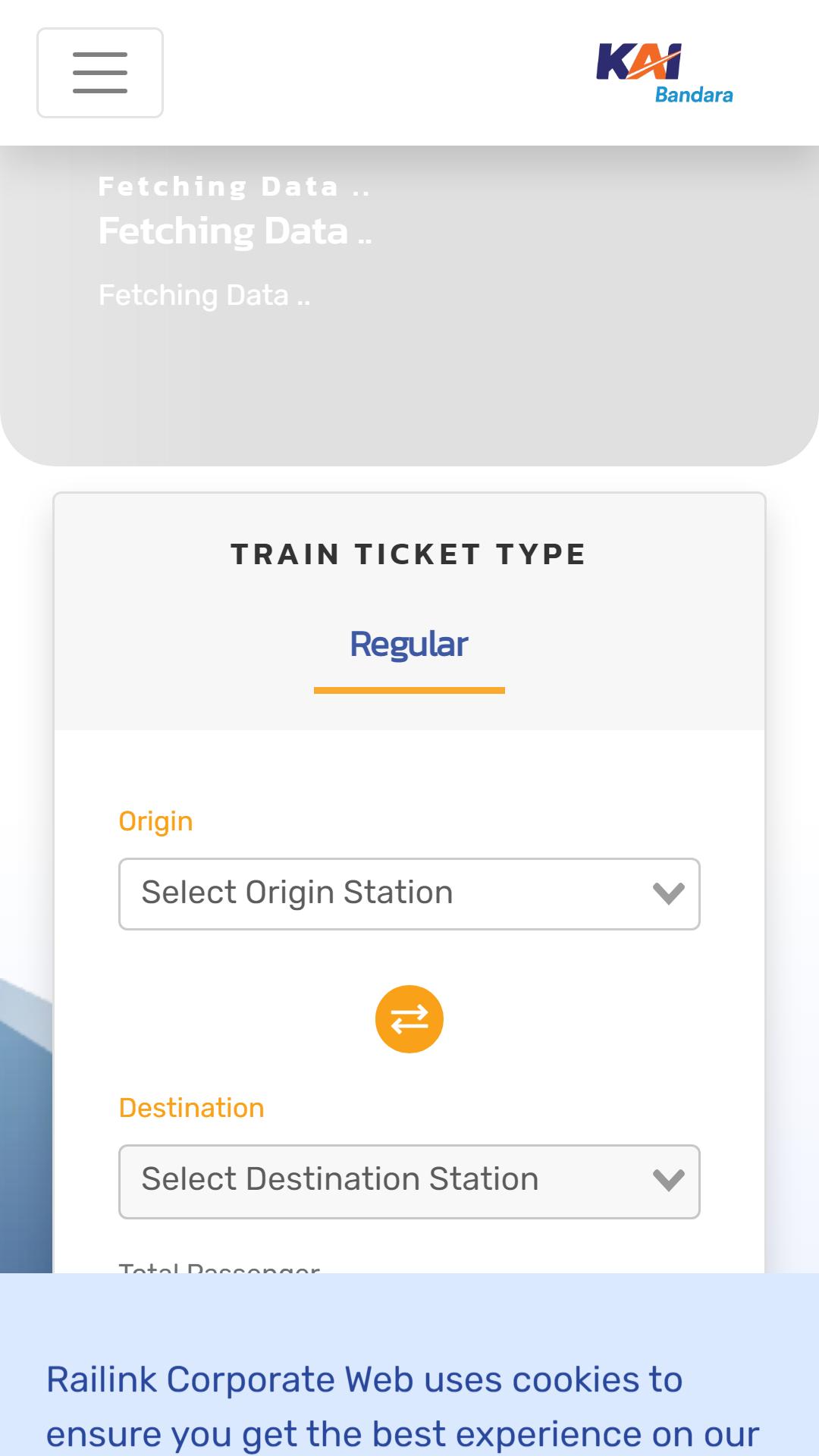This screenshot has height=1456, width=819.
Task: Open the KAI Bandara home logo
Action: tap(665, 73)
